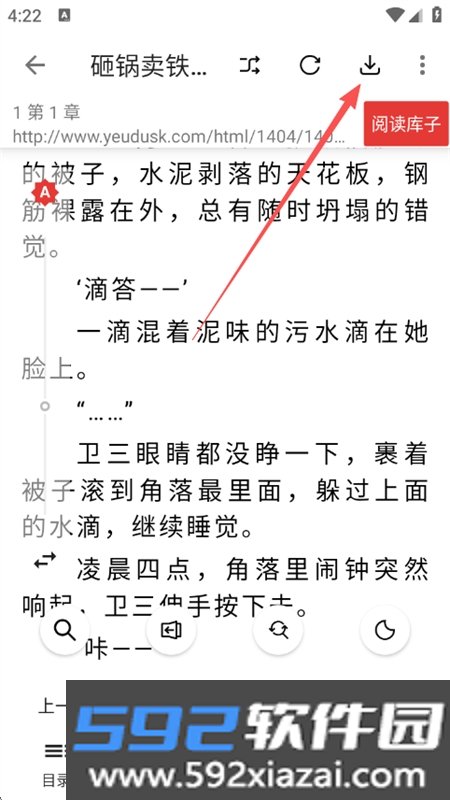This screenshot has width=450, height=800.
Task: Tap the red 阅读库子 button
Action: [x=406, y=124]
